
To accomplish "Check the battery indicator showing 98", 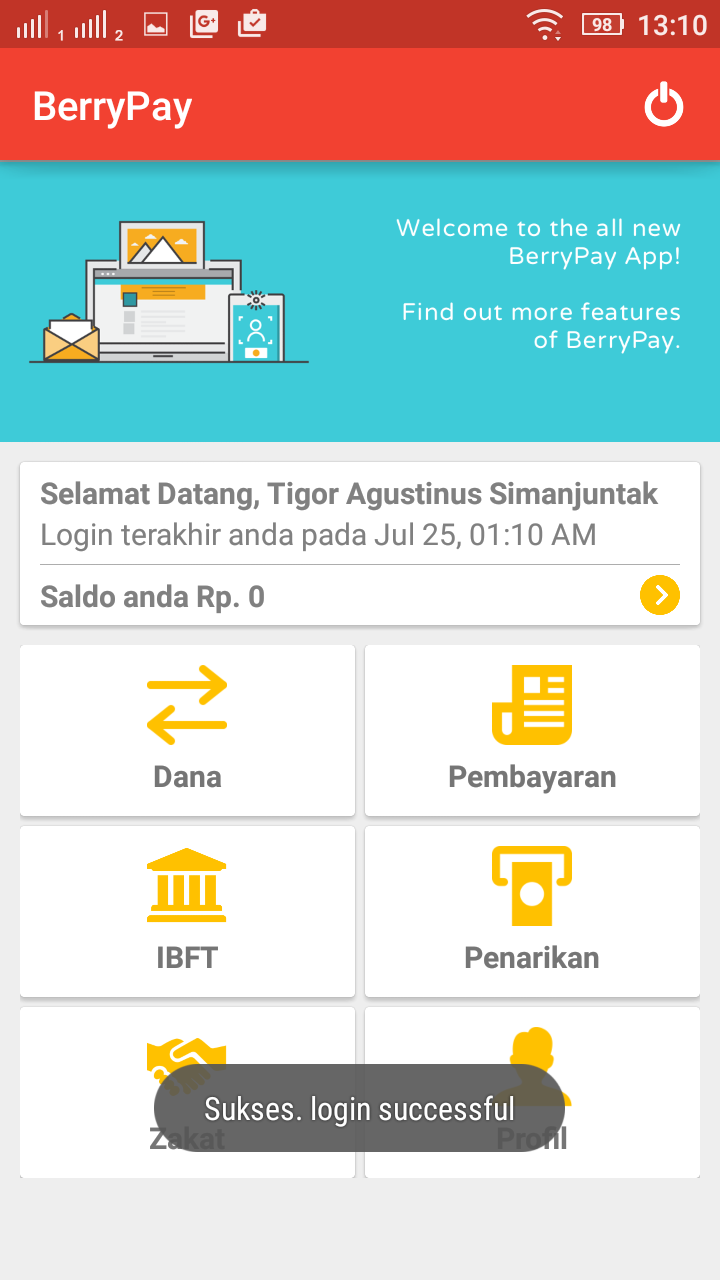I will point(601,22).
